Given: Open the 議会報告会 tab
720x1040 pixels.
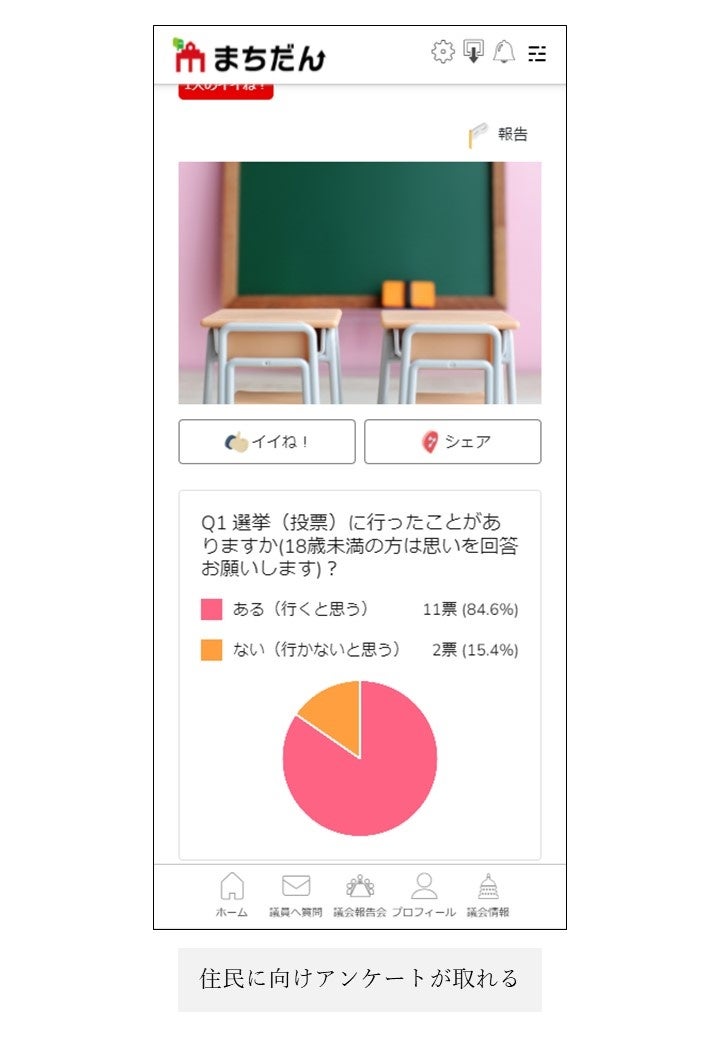Looking at the screenshot, I should [360, 895].
